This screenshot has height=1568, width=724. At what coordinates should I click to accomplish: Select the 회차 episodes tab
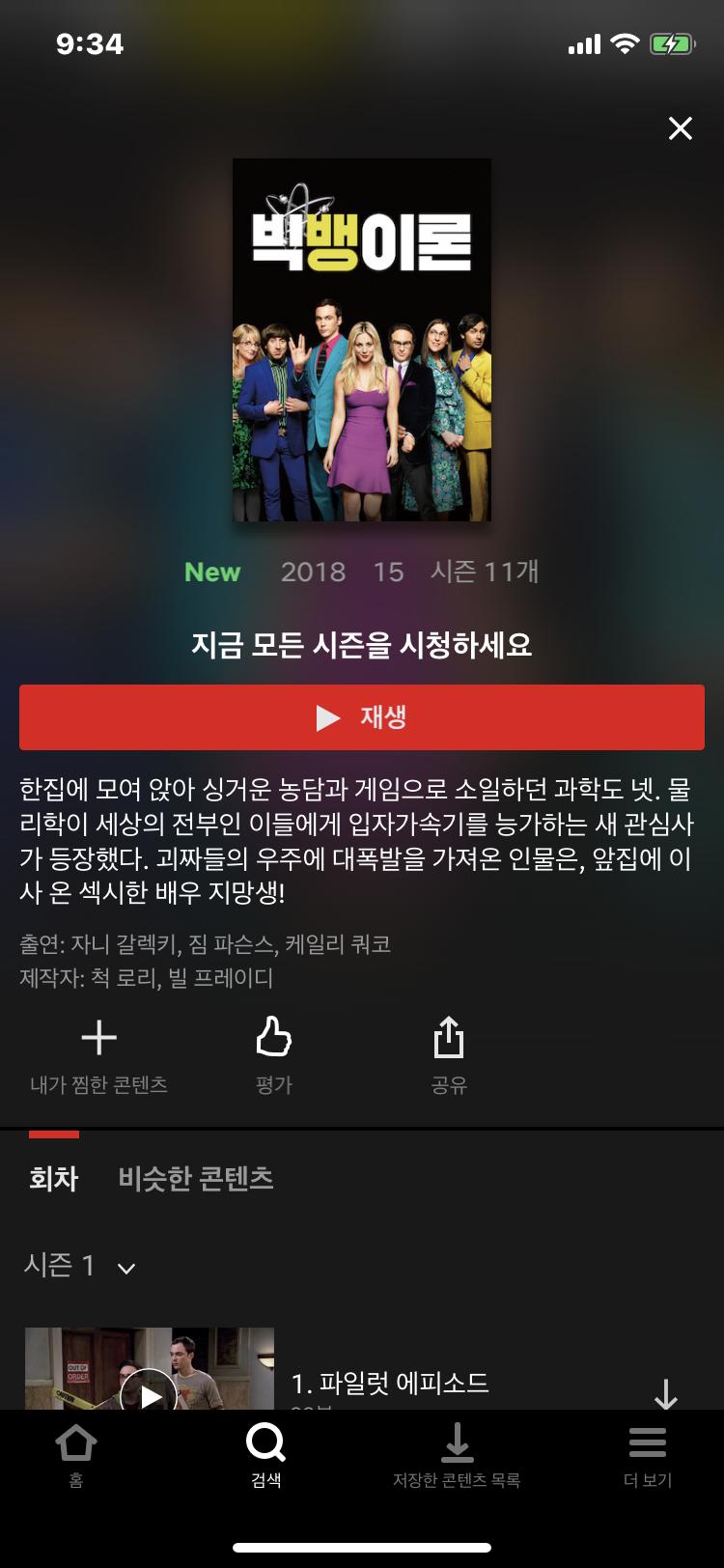click(54, 1179)
